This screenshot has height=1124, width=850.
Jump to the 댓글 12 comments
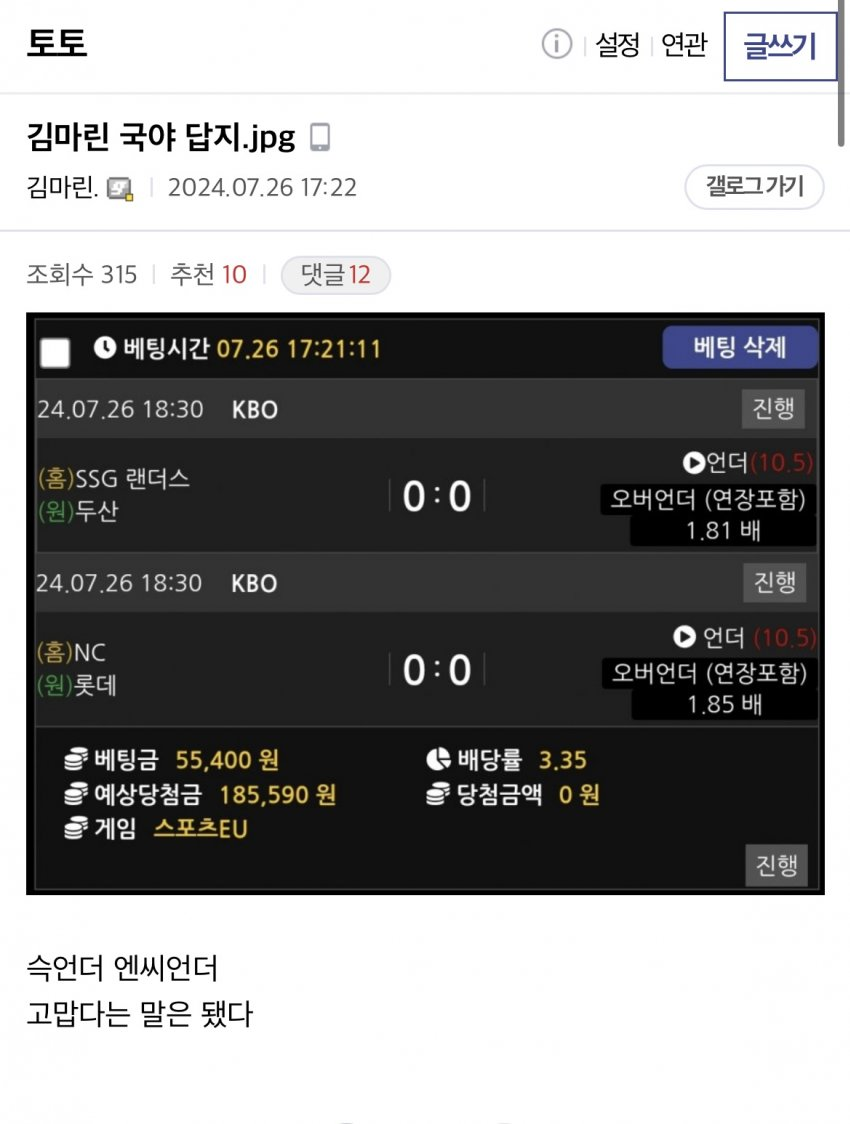pos(335,275)
